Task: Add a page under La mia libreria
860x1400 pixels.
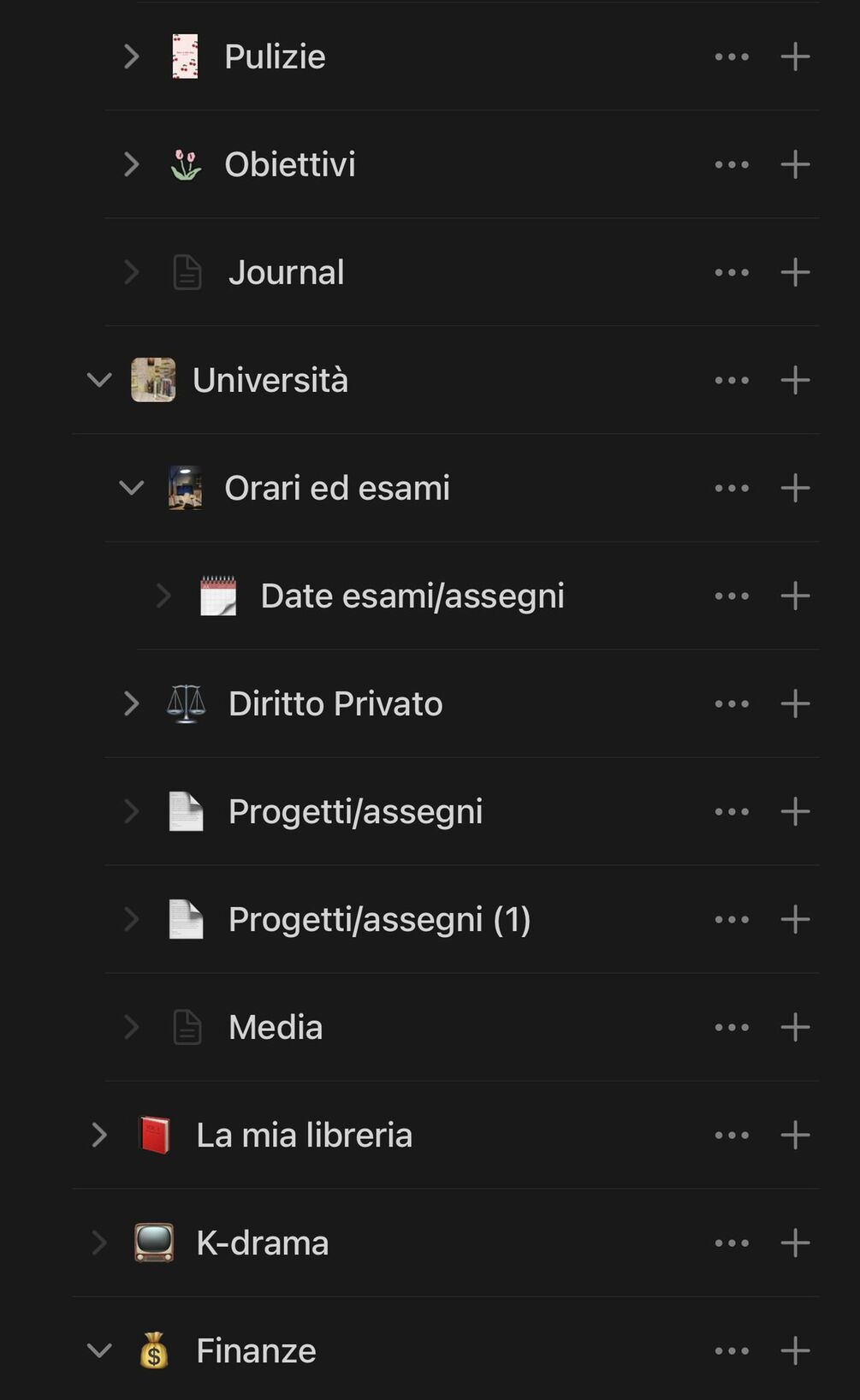Action: 795,1135
